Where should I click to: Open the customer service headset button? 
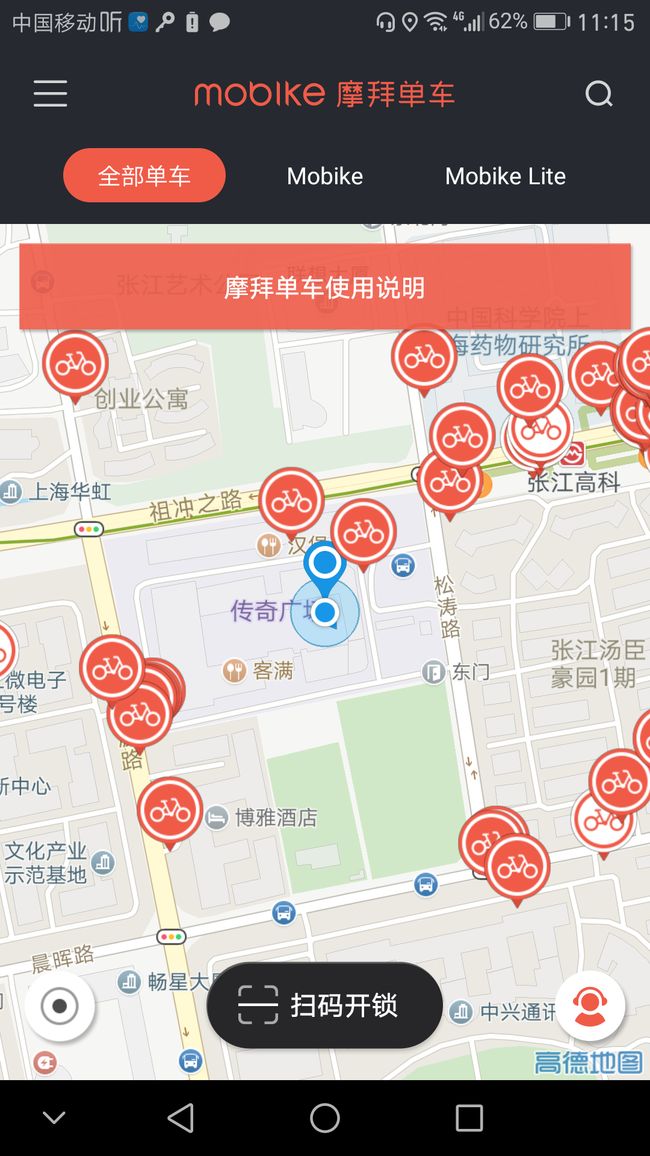[590, 1006]
